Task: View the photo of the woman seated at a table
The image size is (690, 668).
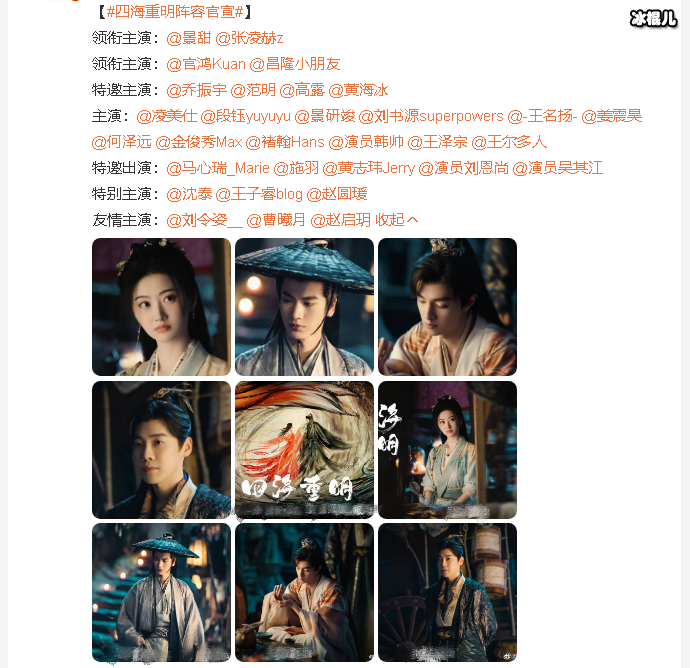Action: (x=447, y=450)
